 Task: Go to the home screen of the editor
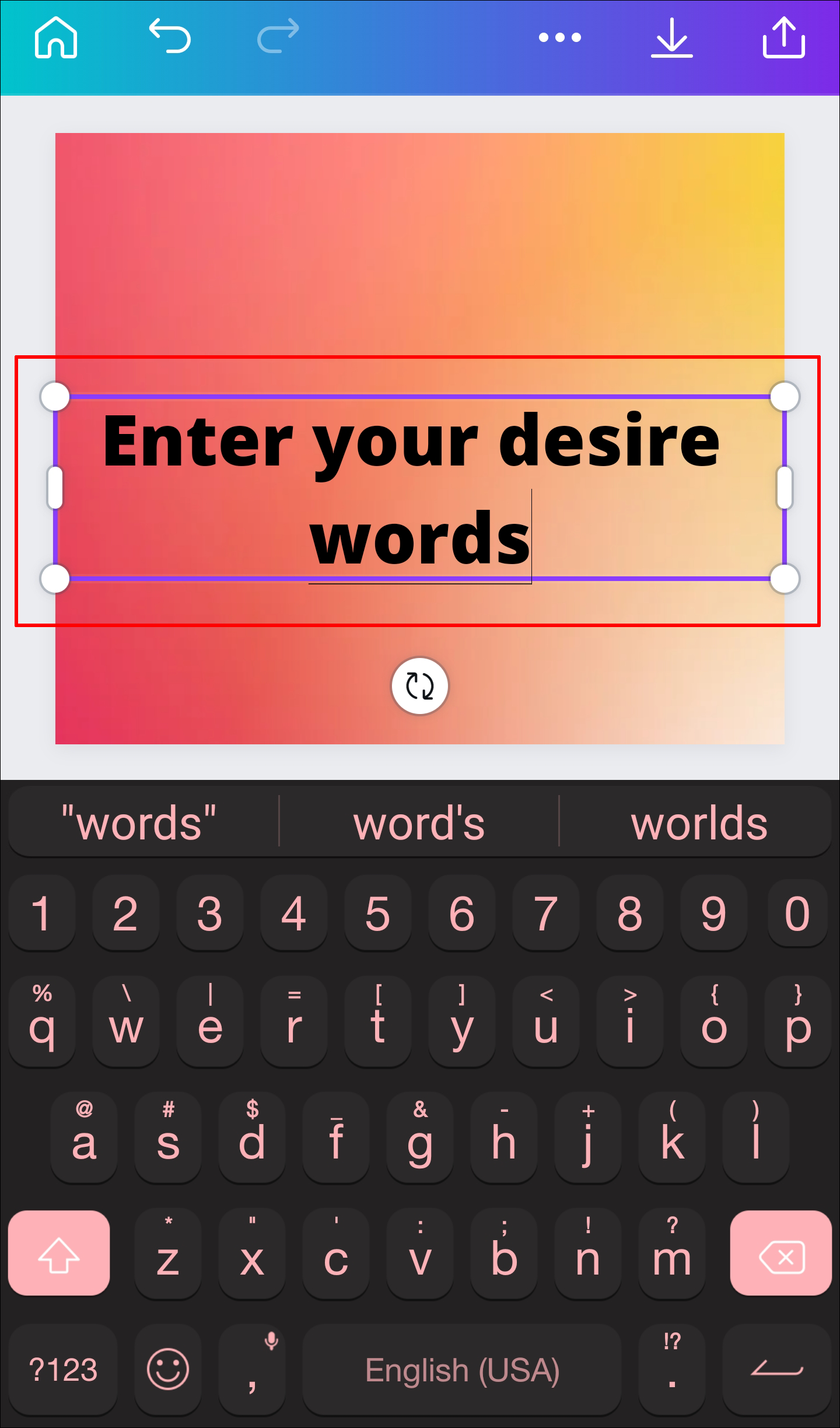56,38
